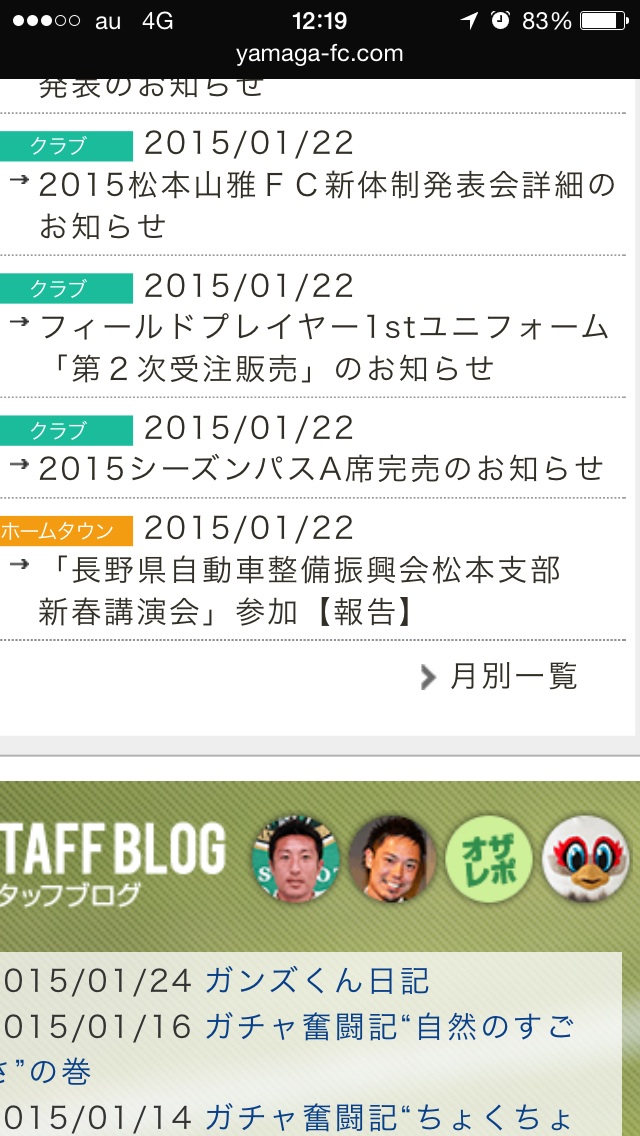
Task: Open the 2015シーズンパスA席完売のお知らせ news
Action: click(320, 468)
